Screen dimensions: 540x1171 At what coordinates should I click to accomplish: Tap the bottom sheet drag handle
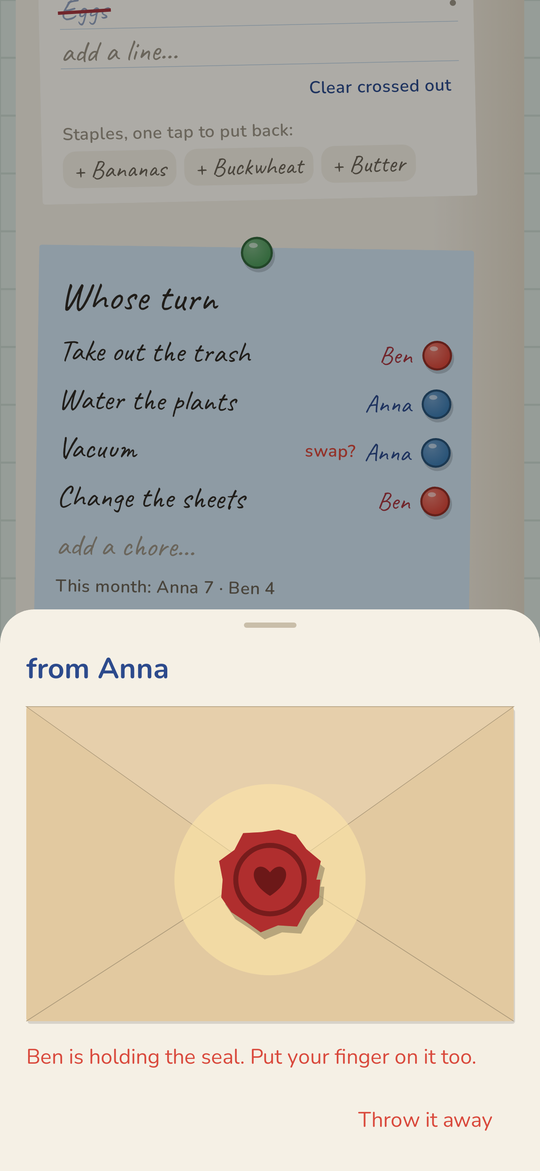tap(270, 625)
